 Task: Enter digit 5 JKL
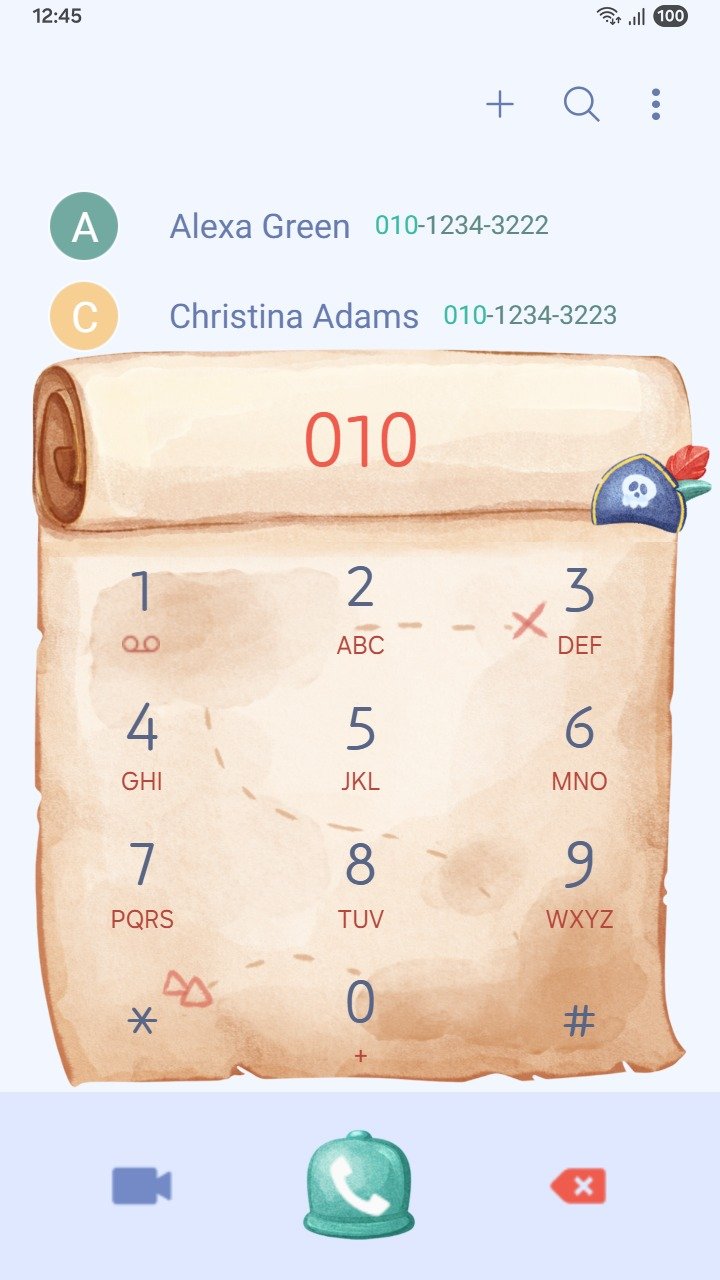(360, 746)
